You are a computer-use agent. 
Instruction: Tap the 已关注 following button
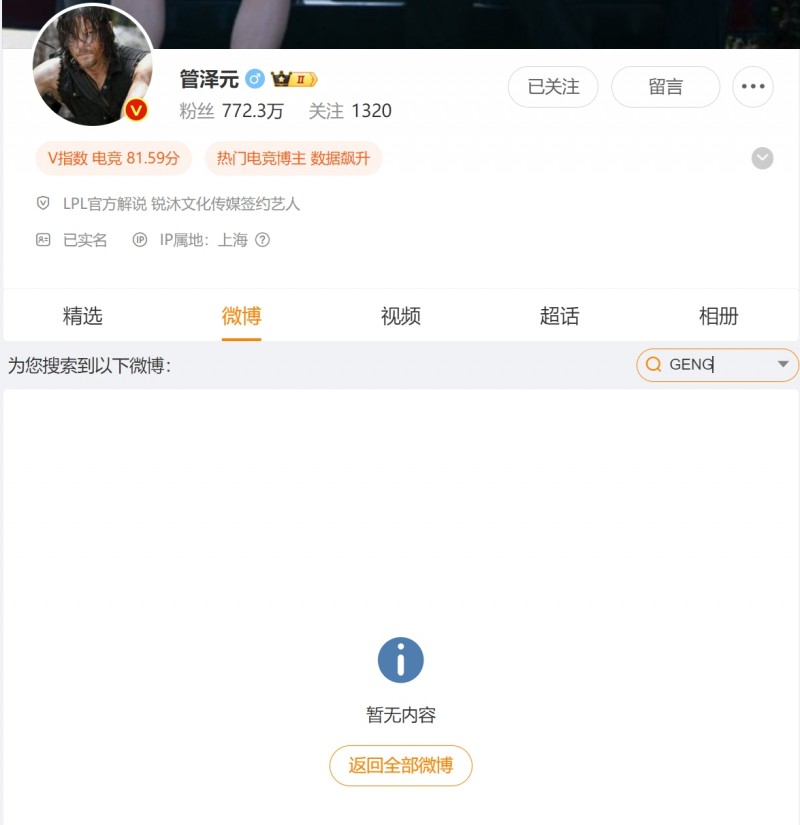(x=553, y=87)
